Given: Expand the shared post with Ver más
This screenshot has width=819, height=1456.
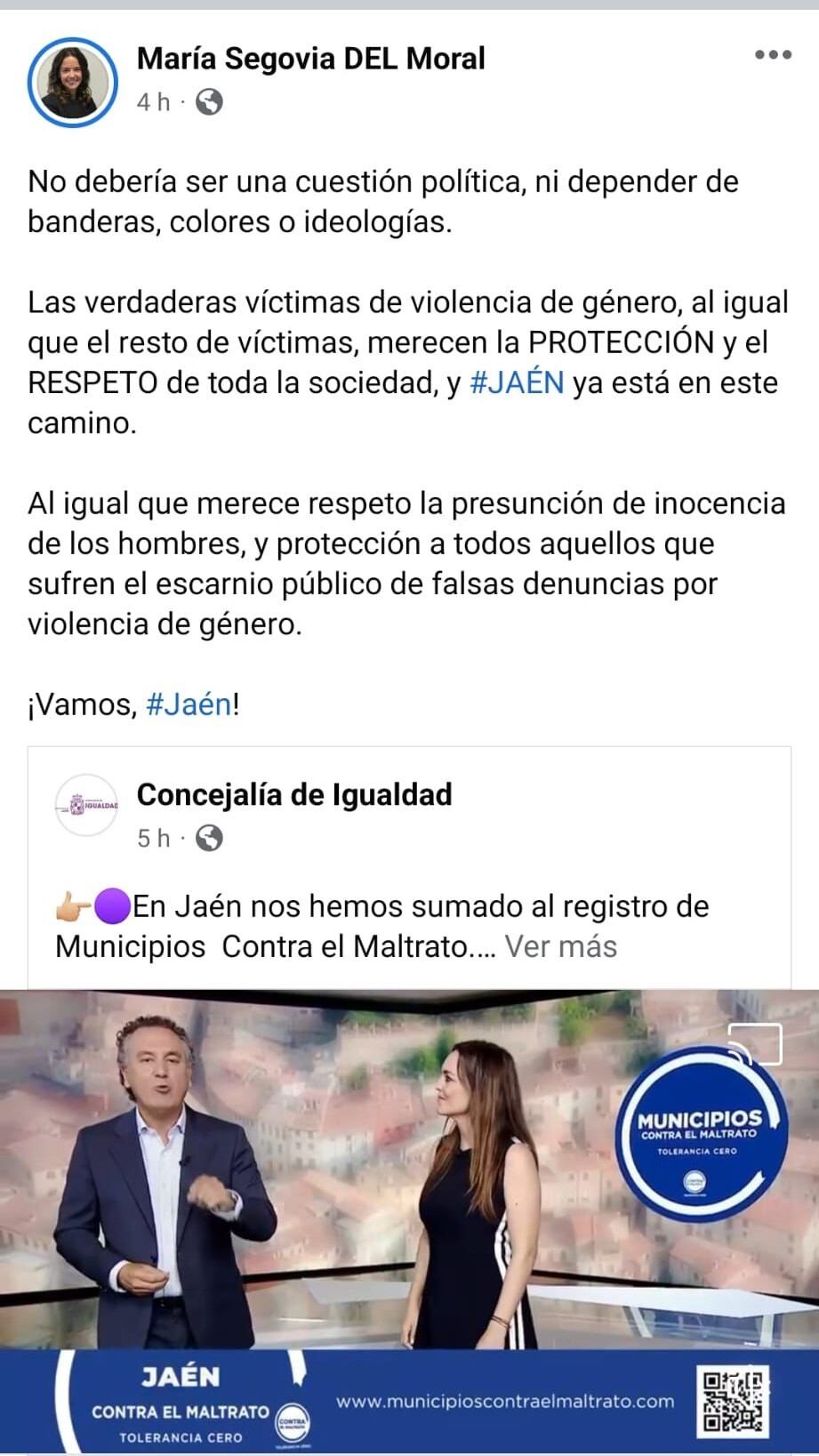Looking at the screenshot, I should click(560, 947).
